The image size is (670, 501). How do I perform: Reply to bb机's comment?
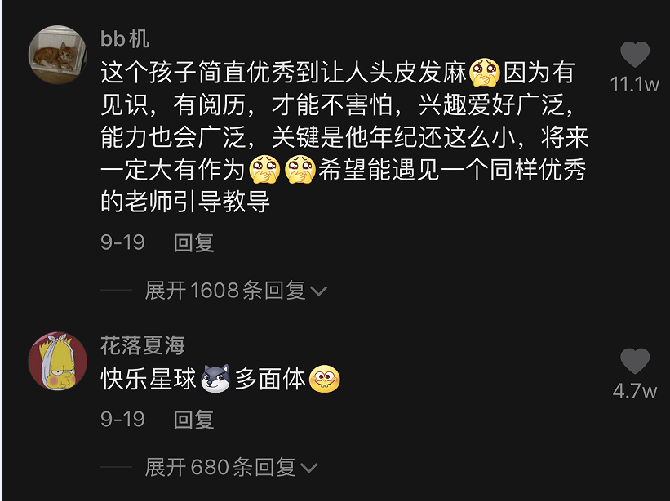[x=194, y=242]
